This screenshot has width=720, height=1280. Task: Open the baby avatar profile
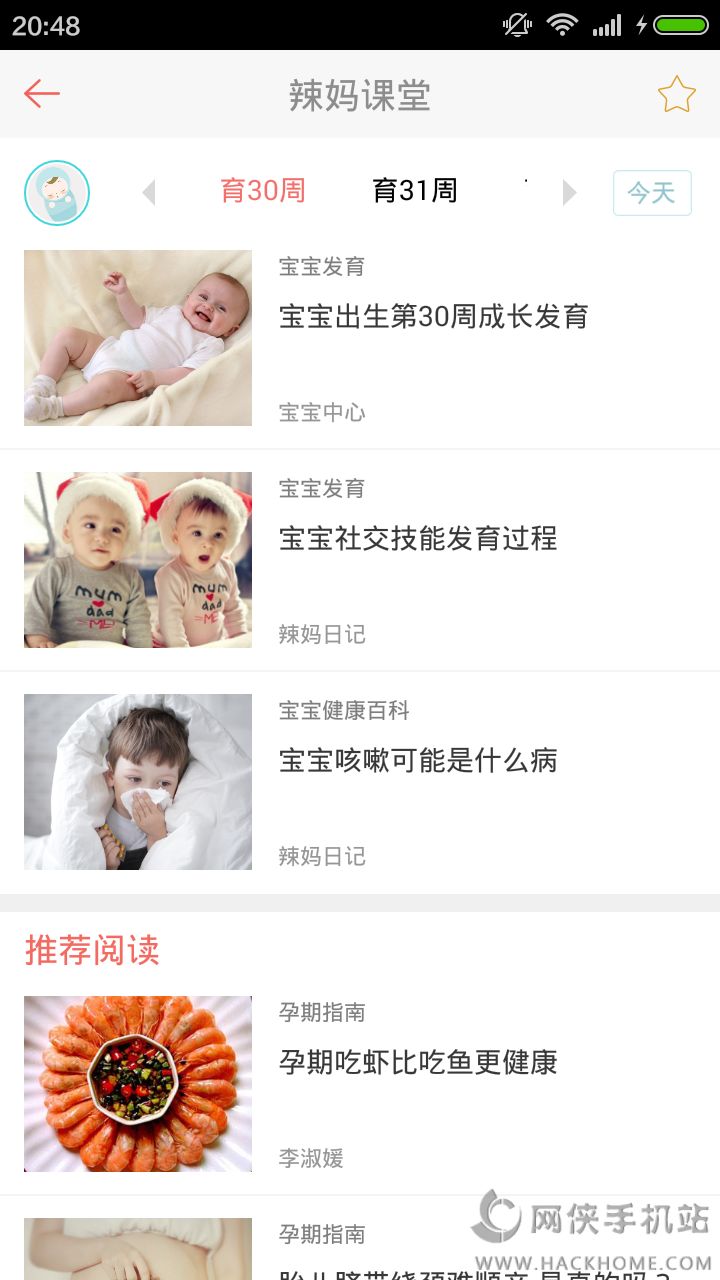click(x=57, y=193)
